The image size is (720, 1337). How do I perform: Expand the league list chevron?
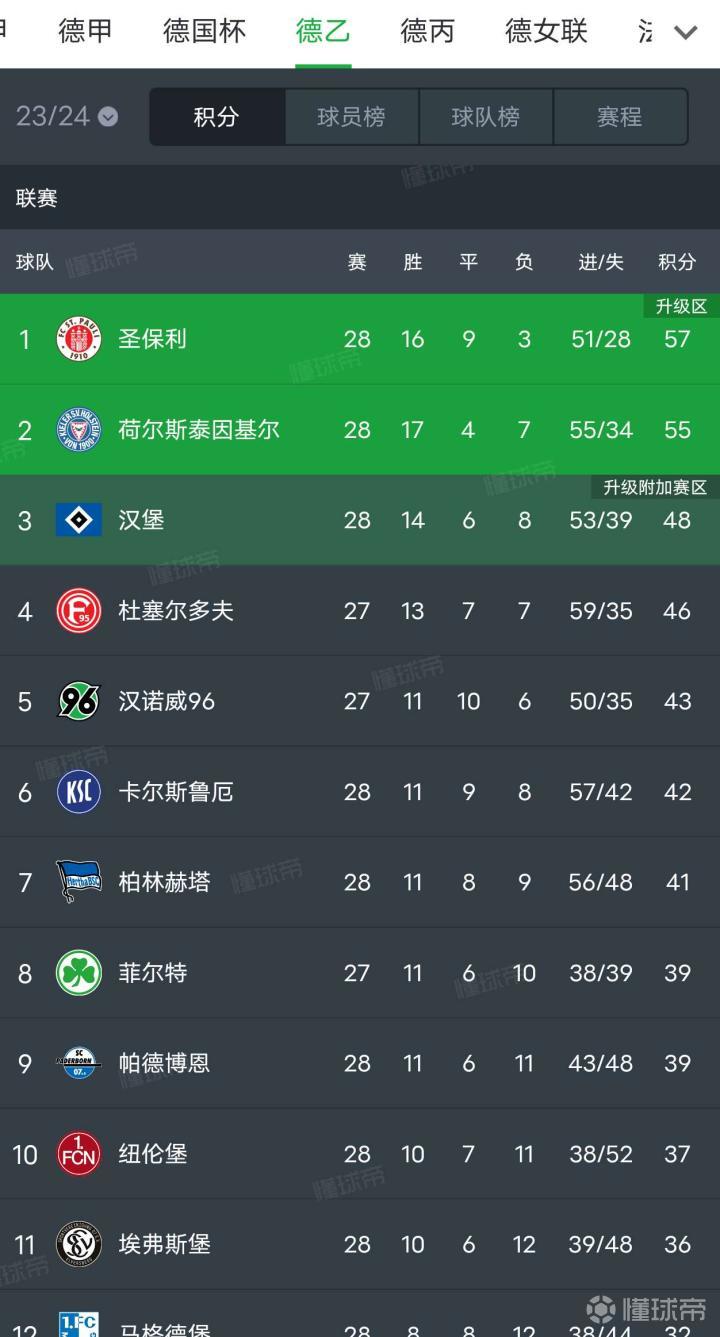pyautogui.click(x=686, y=32)
